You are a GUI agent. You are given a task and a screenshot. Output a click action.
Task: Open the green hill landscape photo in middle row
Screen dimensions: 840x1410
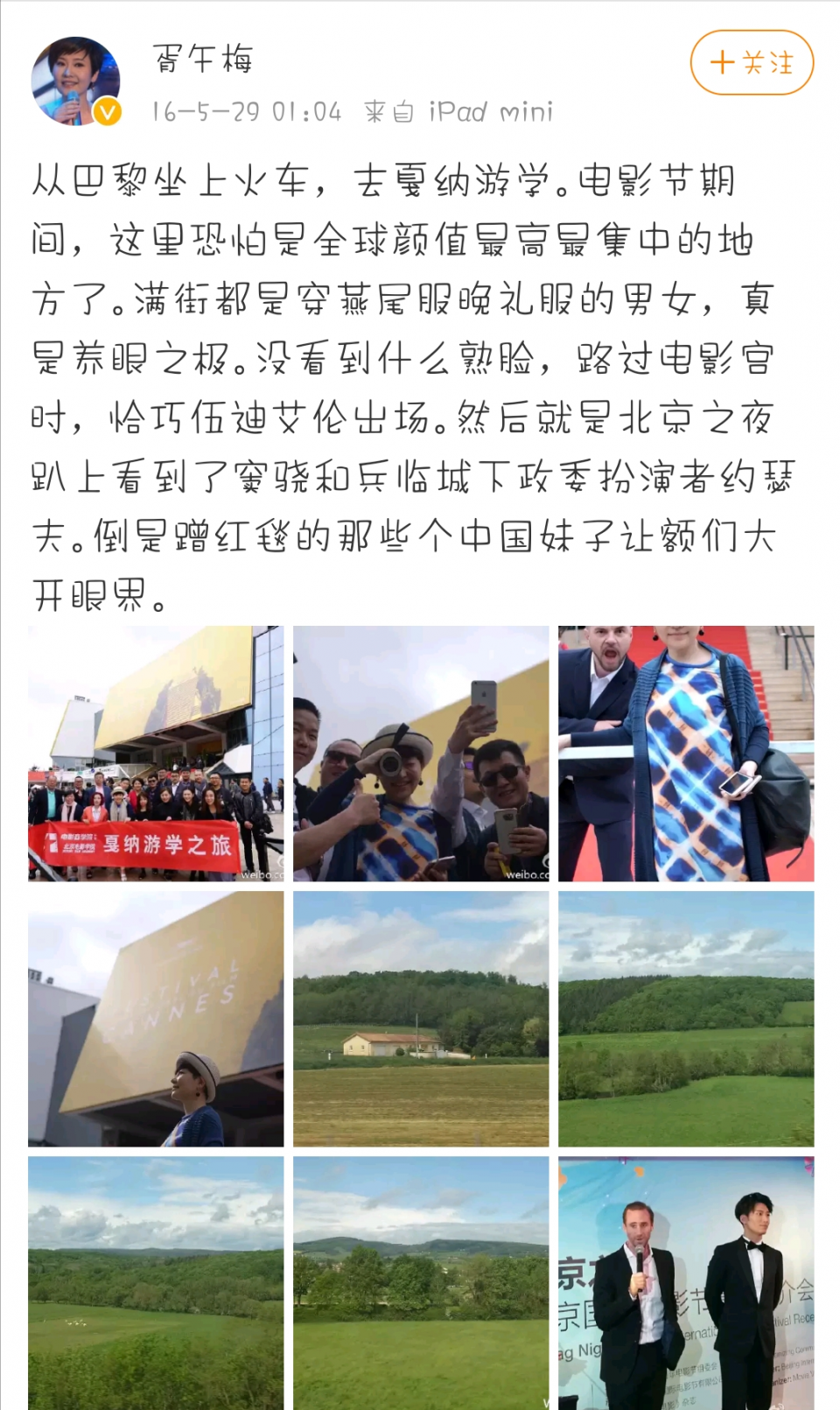(686, 1019)
